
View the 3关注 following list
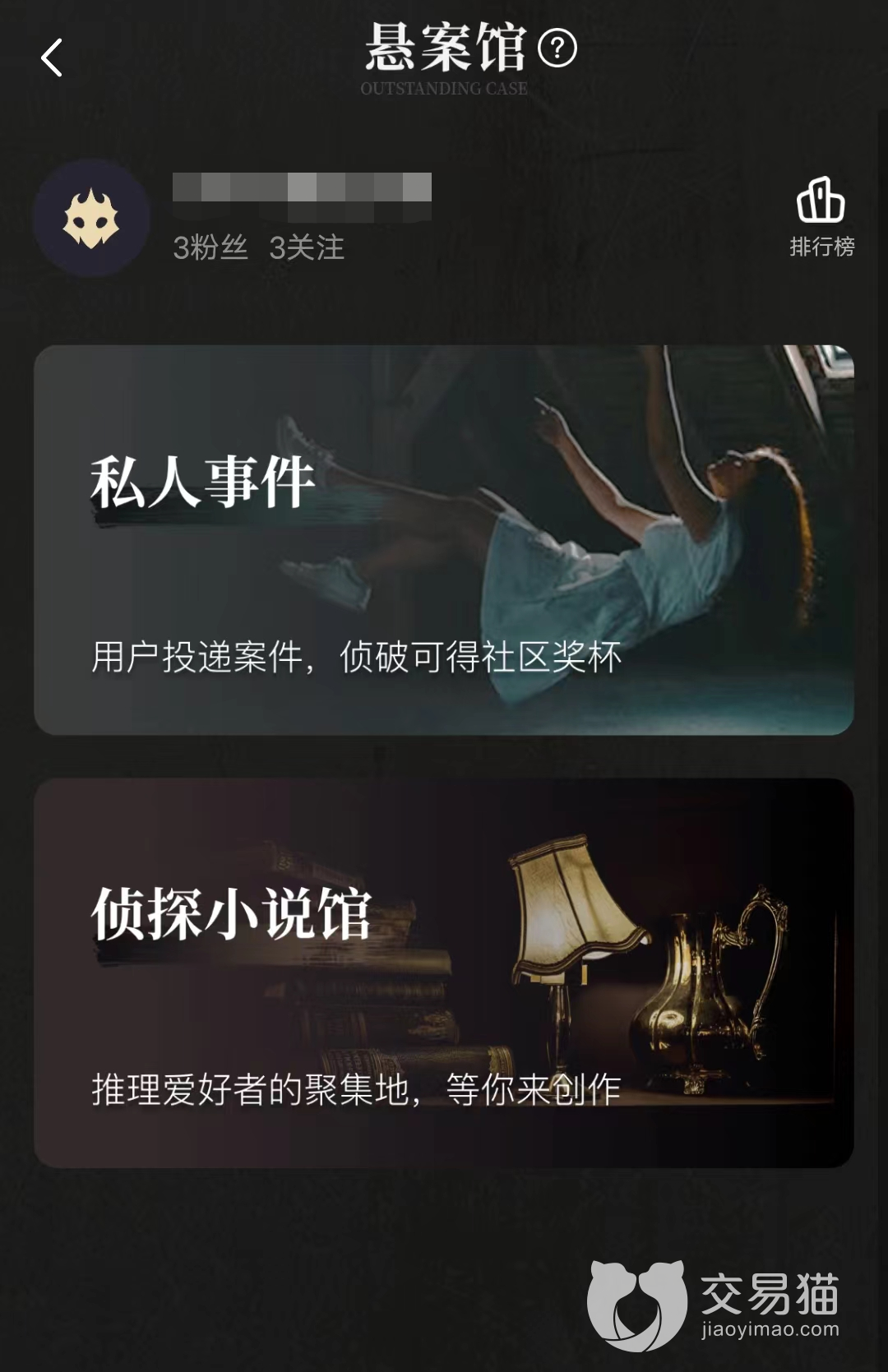click(x=307, y=247)
